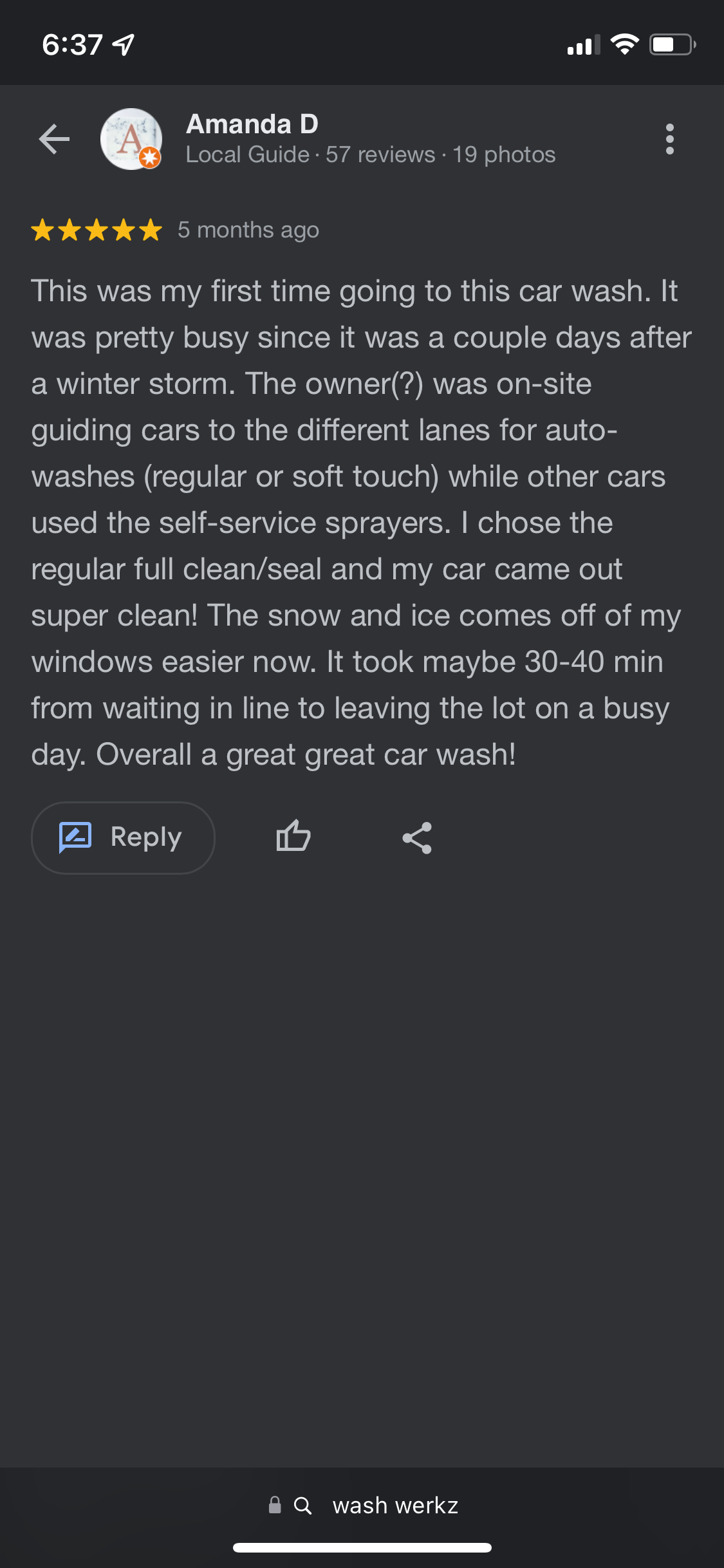Go back using the back arrow

(54, 139)
